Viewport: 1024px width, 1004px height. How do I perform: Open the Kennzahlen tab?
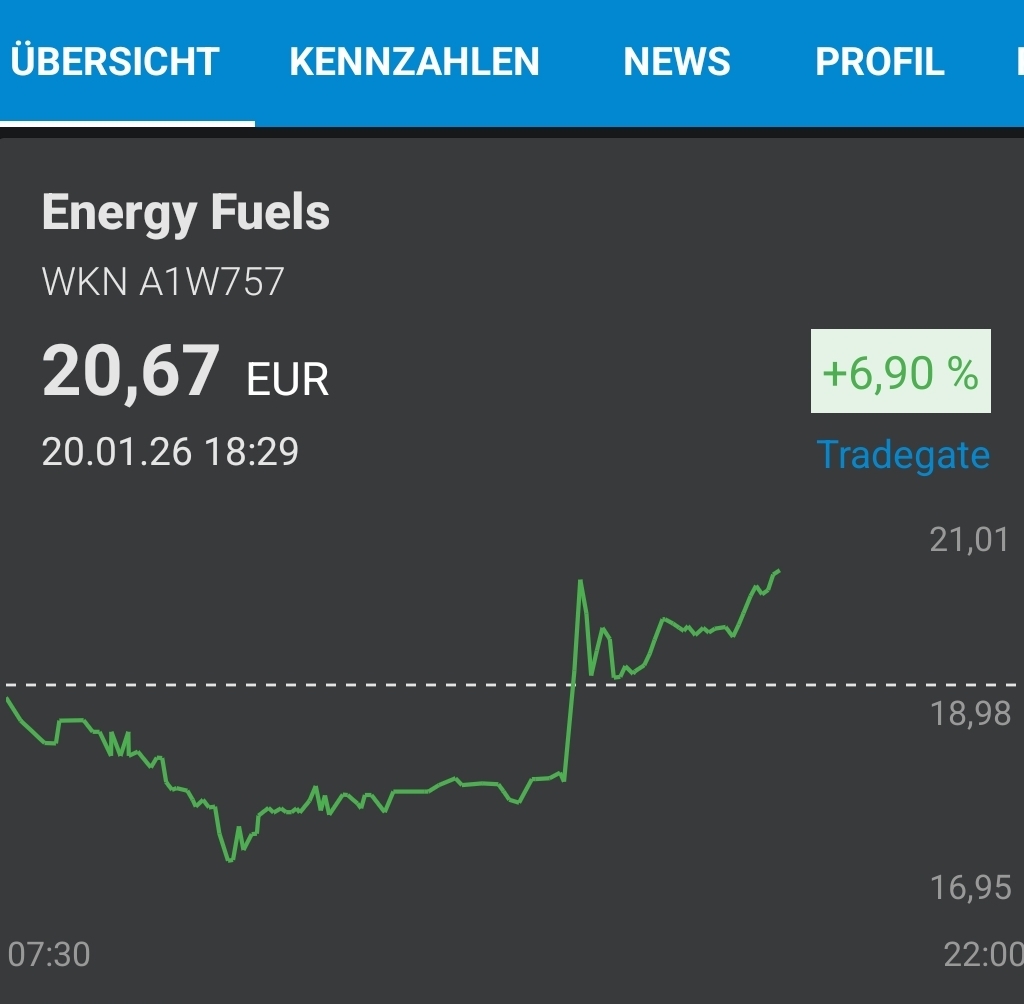click(414, 62)
